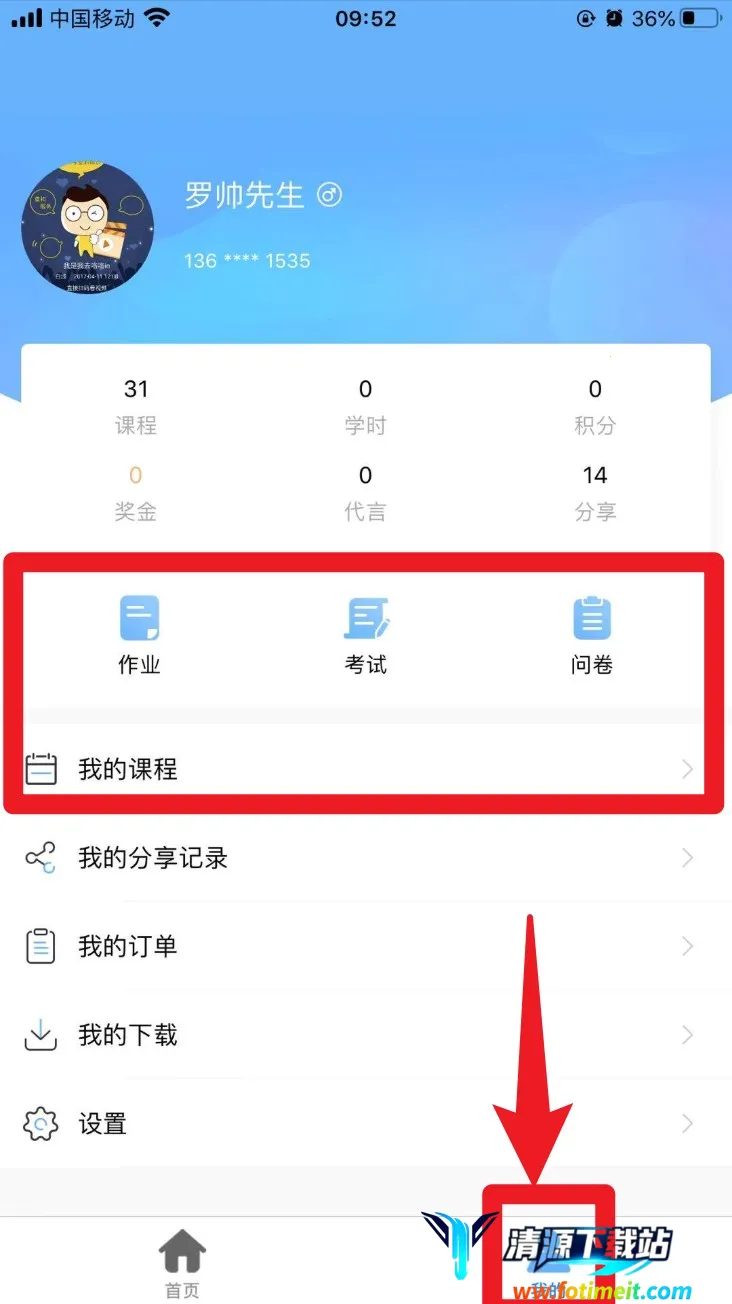This screenshot has height=1304, width=732.
Task: Click the 我的分享记录 share icon
Action: [40, 857]
